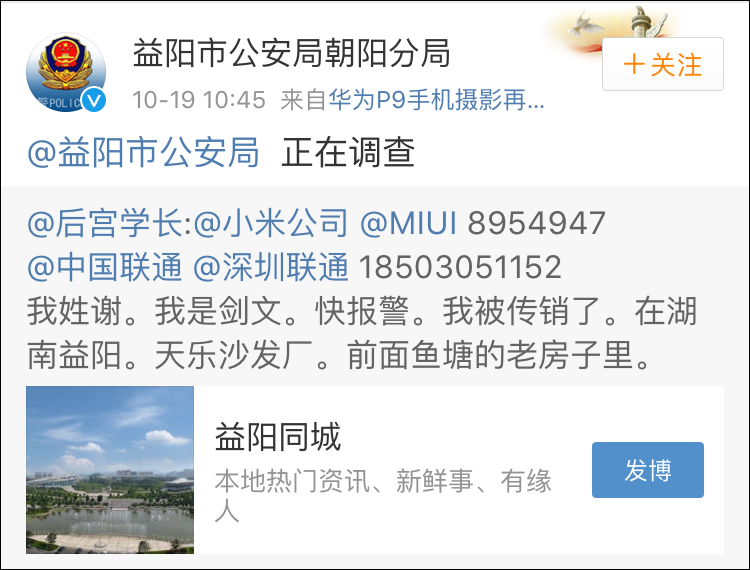The image size is (750, 570).
Task: Visit the @小米公司 mention
Action: 271,223
